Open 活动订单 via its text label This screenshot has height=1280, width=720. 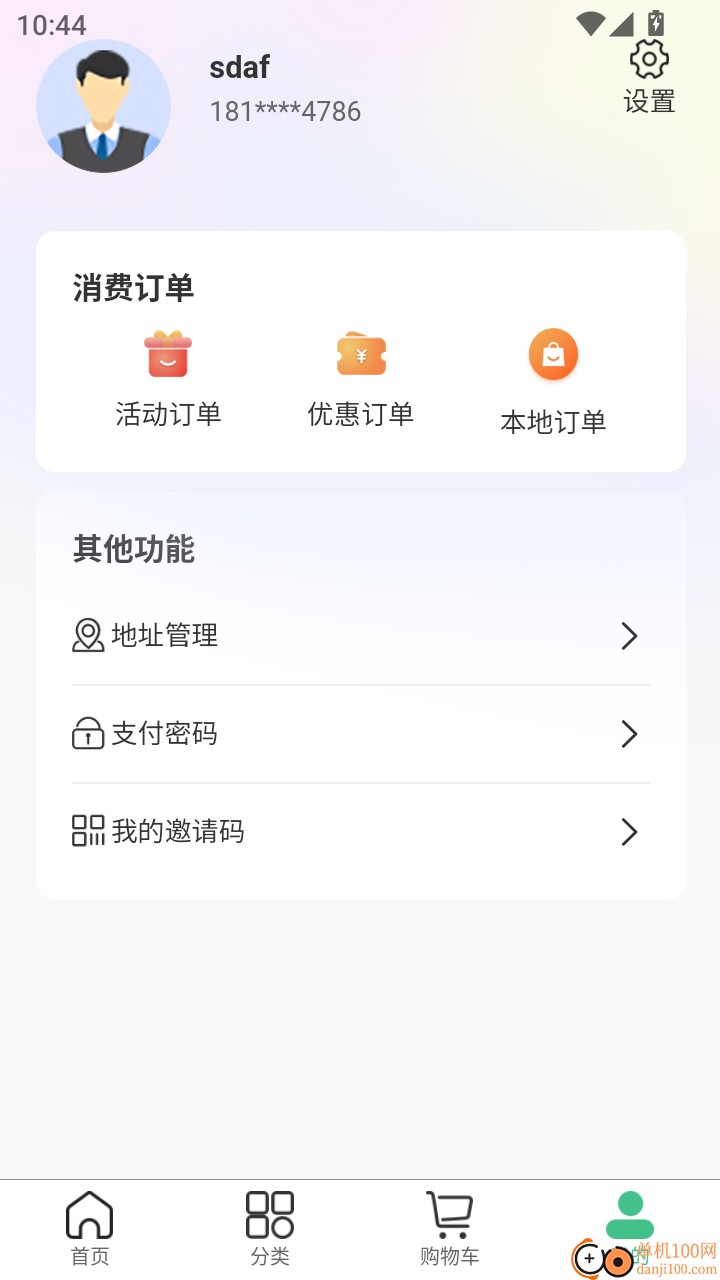point(167,414)
